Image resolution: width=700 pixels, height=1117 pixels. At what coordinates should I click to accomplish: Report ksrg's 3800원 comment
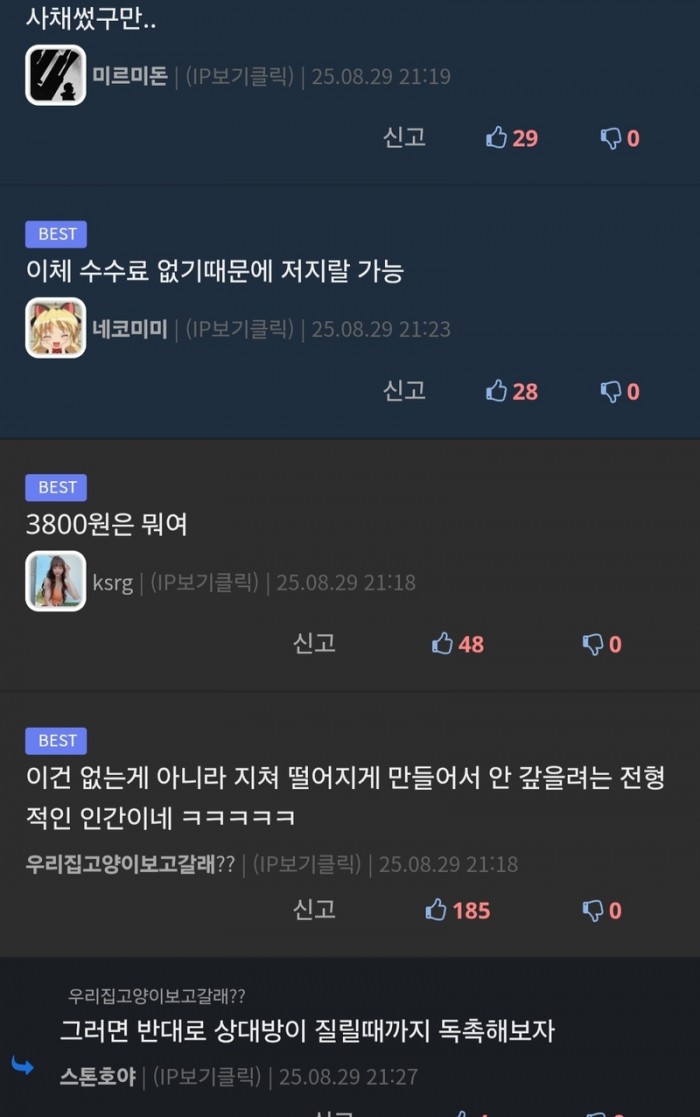(x=314, y=644)
